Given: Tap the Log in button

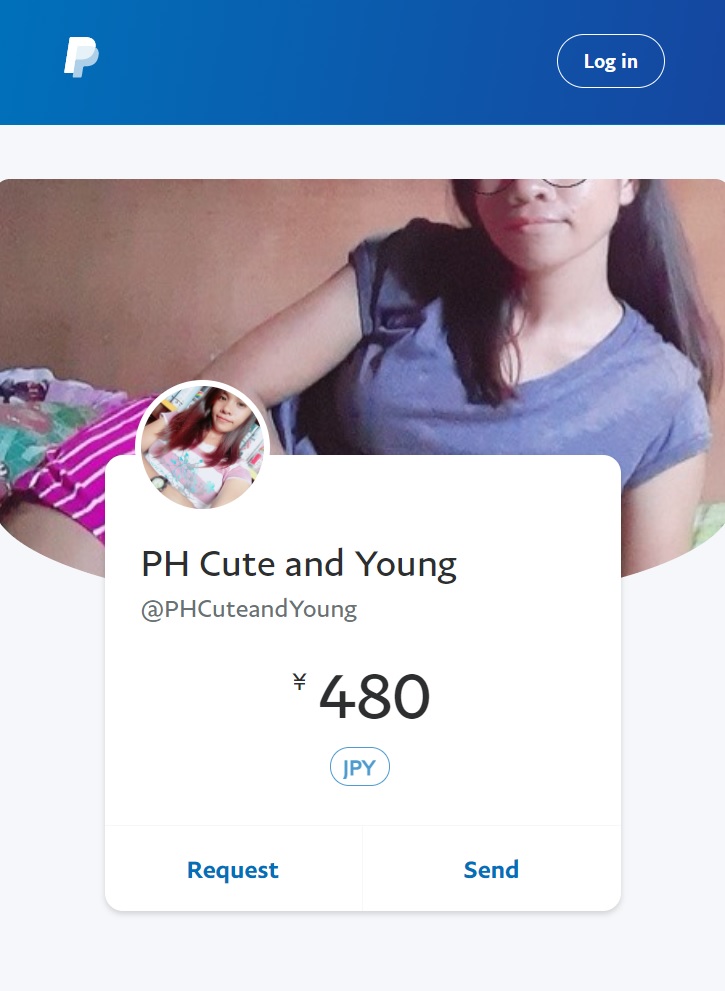Looking at the screenshot, I should (610, 61).
